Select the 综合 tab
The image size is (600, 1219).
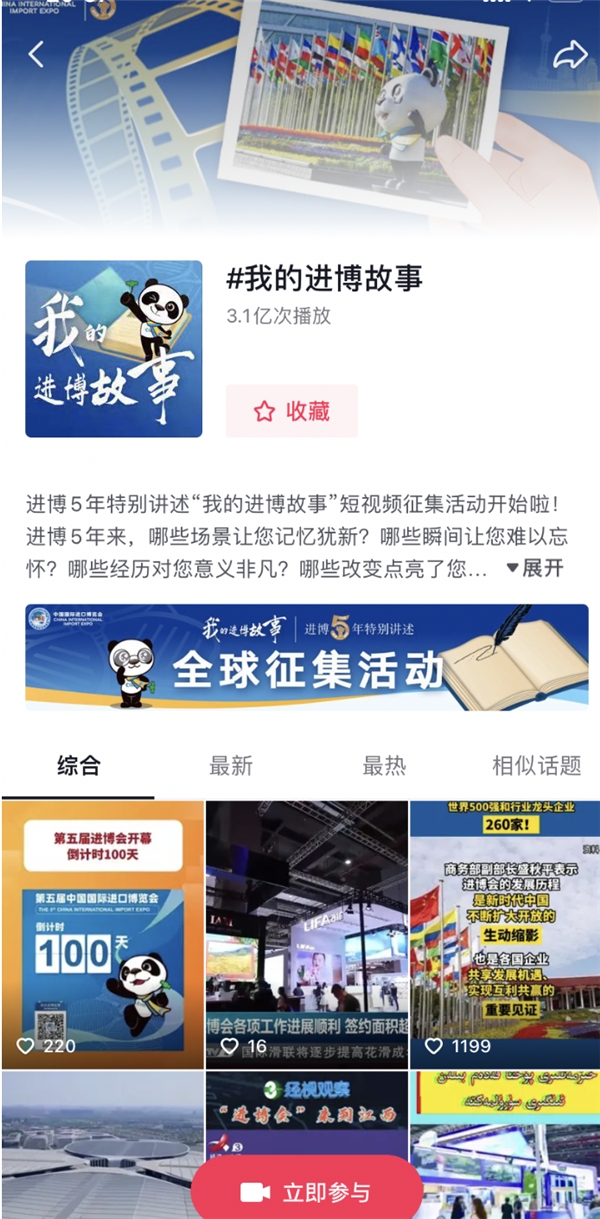(78, 766)
